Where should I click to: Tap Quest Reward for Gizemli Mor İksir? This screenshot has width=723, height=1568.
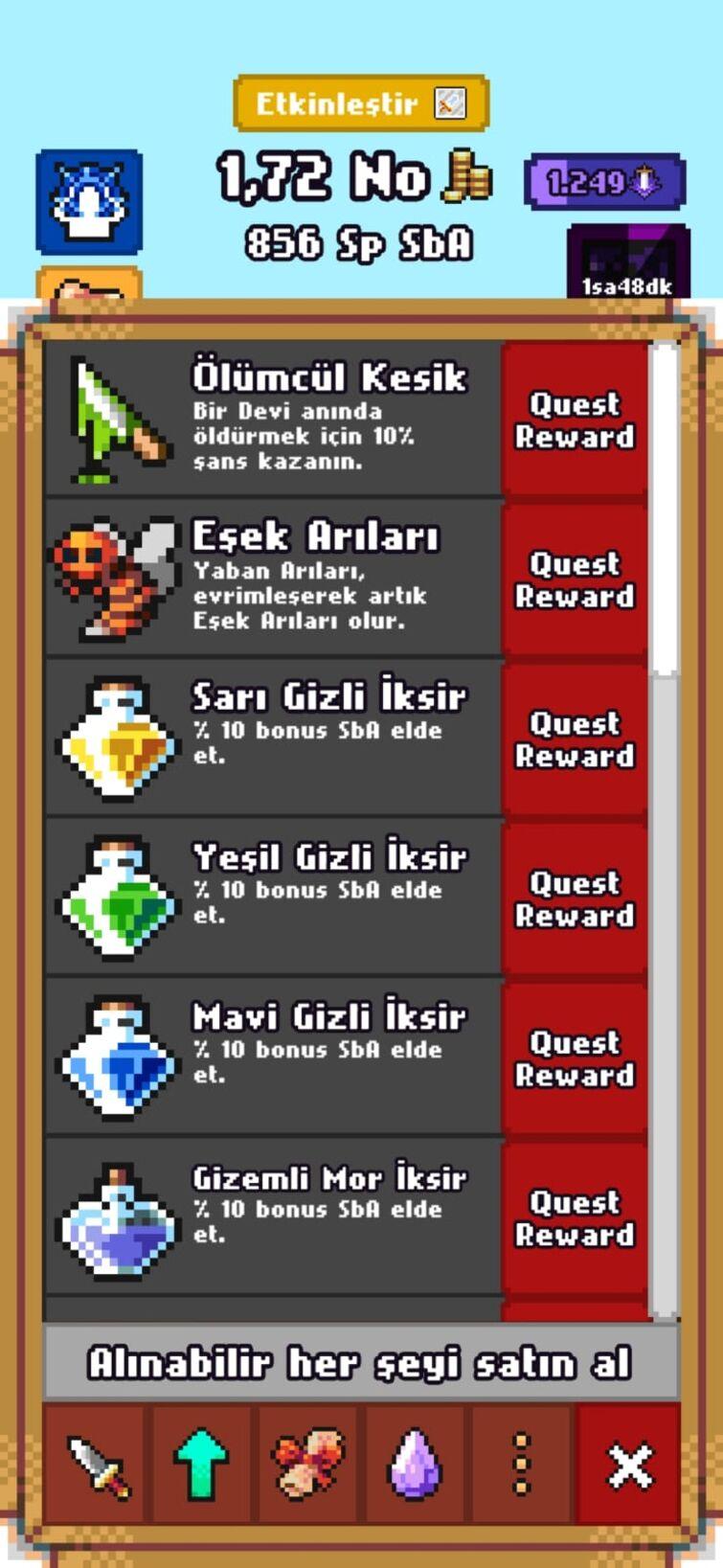(575, 1217)
